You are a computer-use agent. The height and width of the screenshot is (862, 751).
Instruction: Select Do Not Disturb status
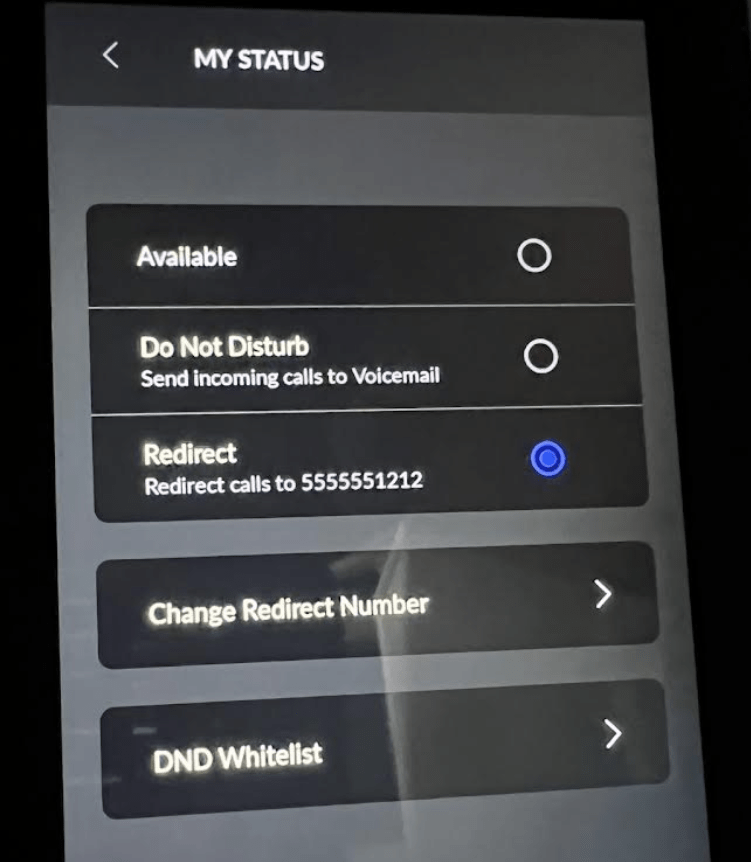[540, 357]
